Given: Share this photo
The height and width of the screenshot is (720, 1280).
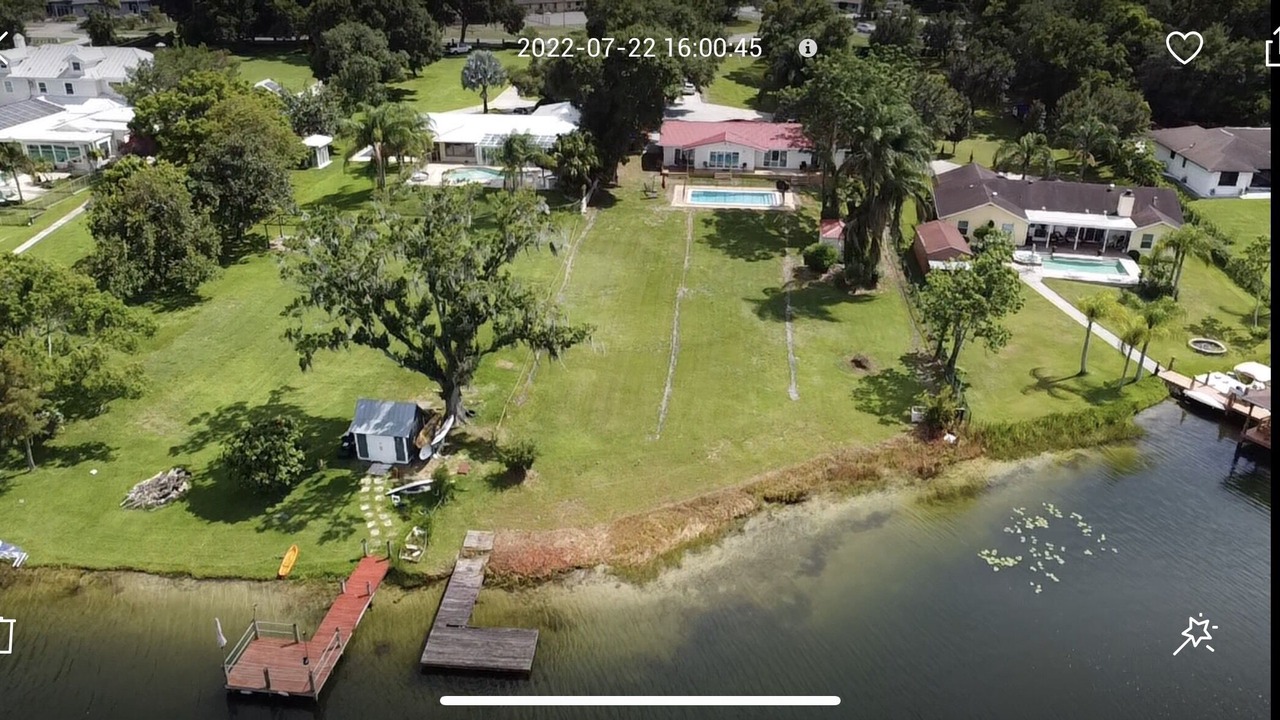Looking at the screenshot, I should click(x=1273, y=47).
